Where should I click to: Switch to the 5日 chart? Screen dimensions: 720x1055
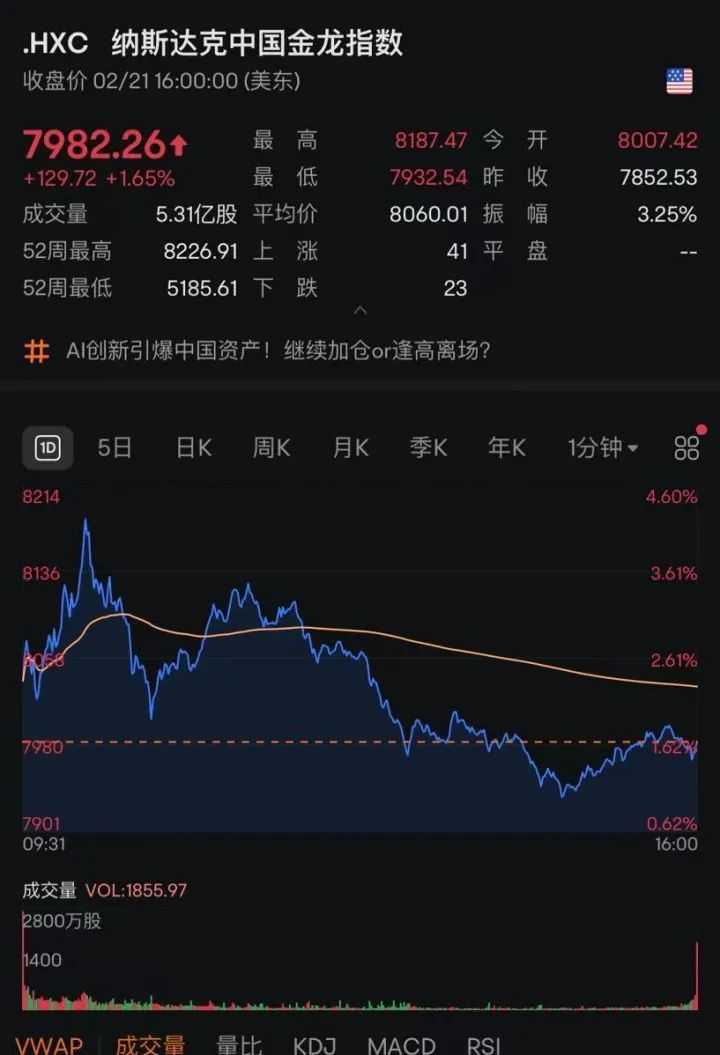(115, 448)
